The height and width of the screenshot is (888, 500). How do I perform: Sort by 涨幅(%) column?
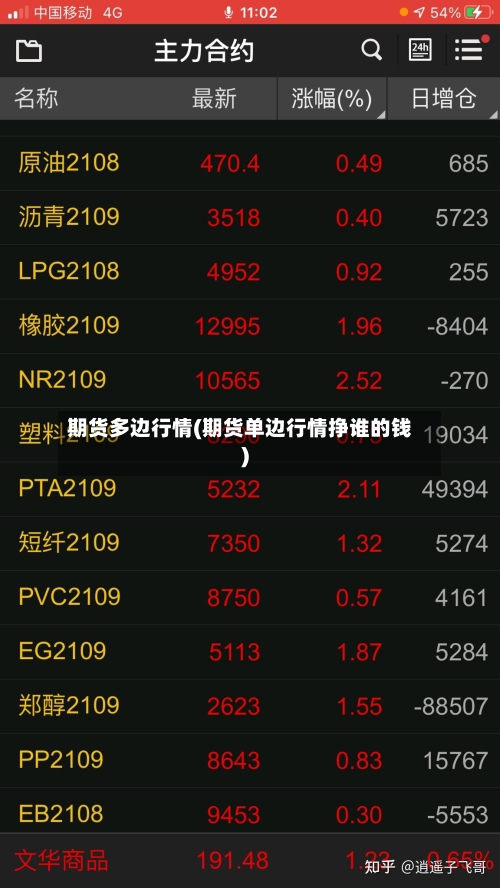coord(332,99)
